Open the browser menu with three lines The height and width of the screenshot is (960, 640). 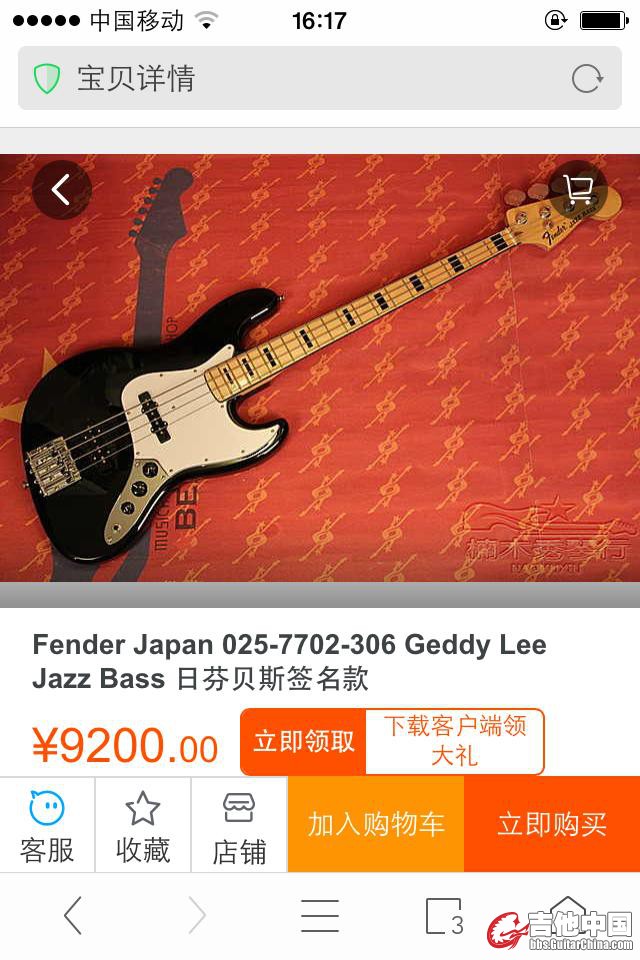click(320, 915)
